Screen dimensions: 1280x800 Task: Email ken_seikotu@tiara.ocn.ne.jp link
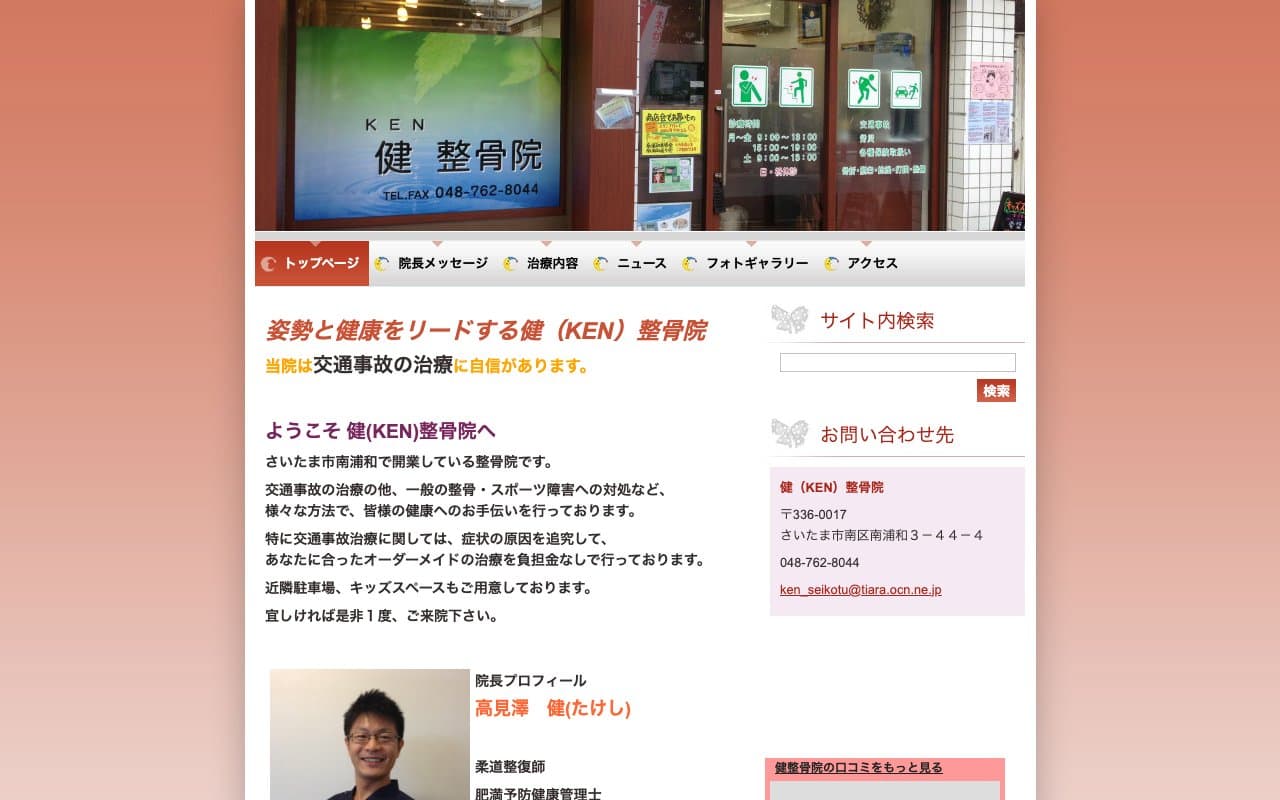(x=860, y=590)
